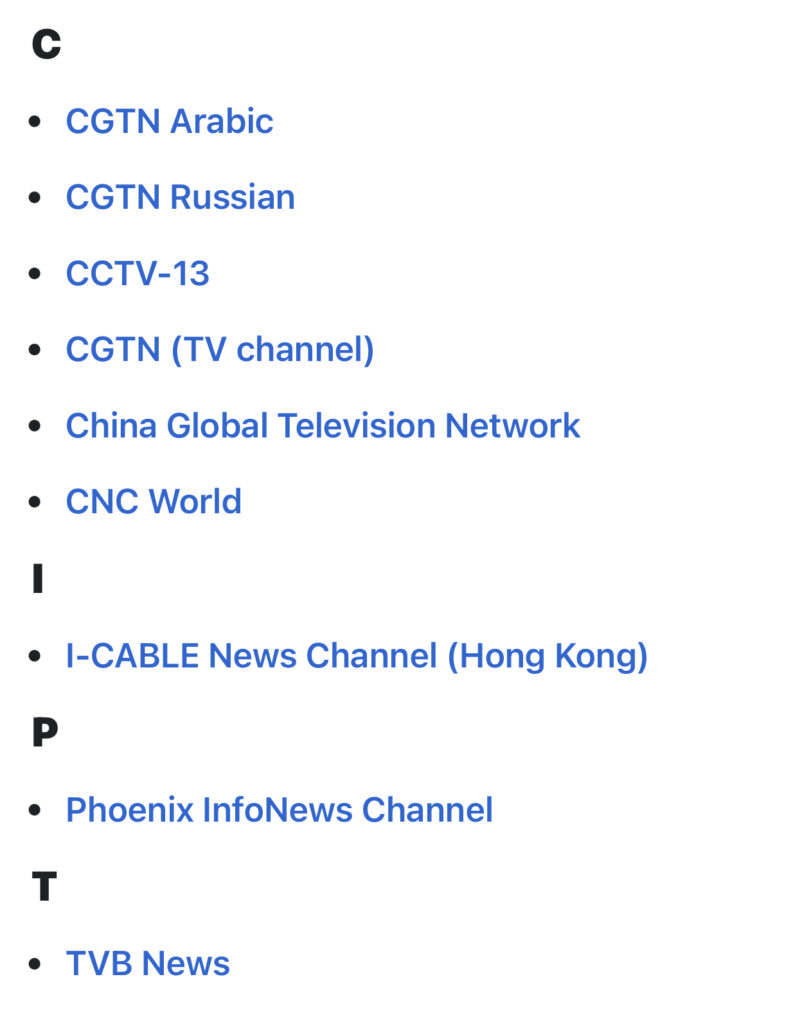Select the TVB News link
The height and width of the screenshot is (1024, 811).
point(147,963)
